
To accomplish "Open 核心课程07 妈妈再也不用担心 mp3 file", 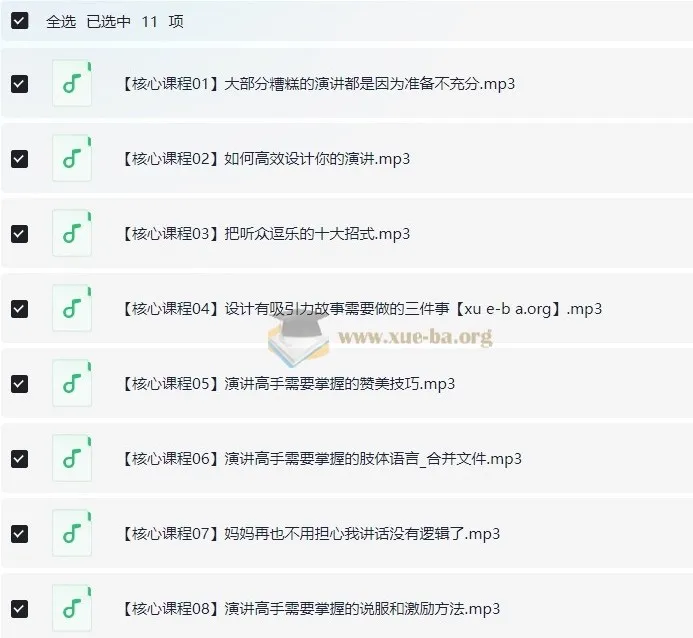I will [x=310, y=534].
